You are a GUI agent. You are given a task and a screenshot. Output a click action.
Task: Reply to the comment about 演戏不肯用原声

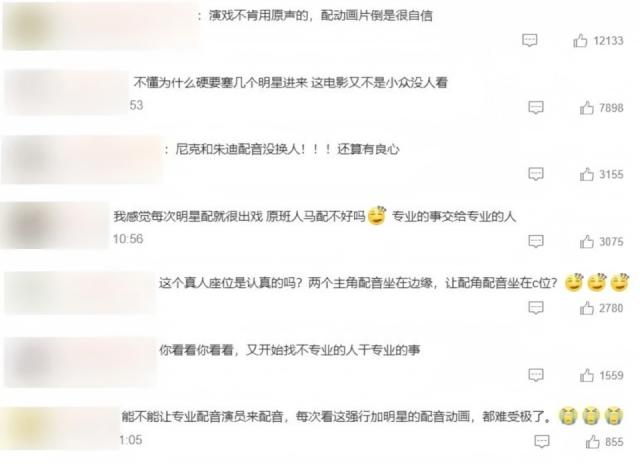click(x=531, y=40)
